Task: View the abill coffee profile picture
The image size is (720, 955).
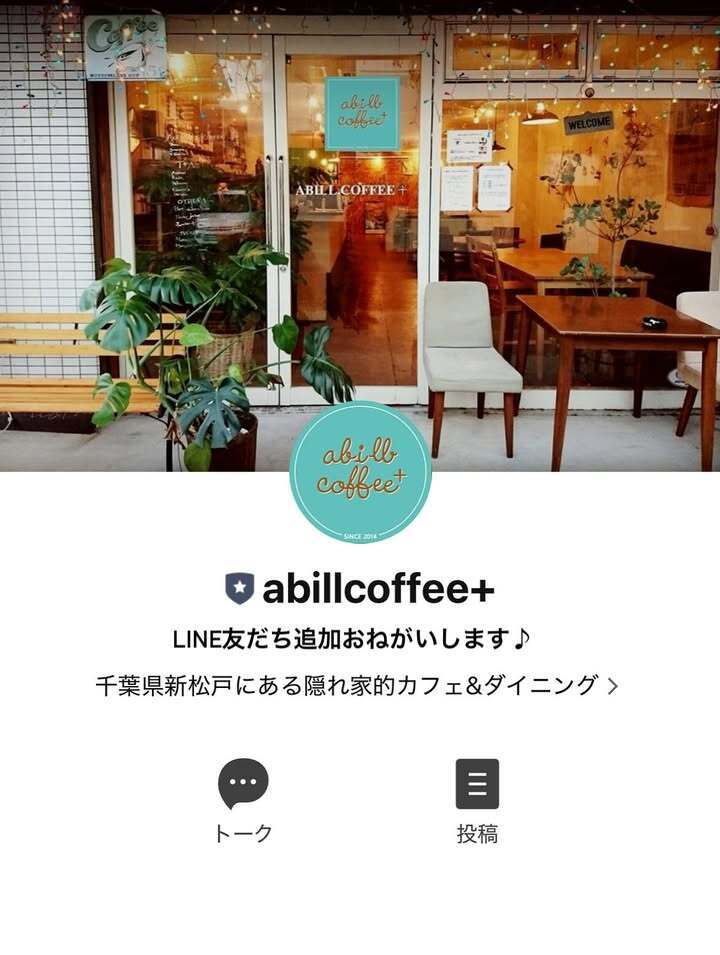Action: click(360, 473)
